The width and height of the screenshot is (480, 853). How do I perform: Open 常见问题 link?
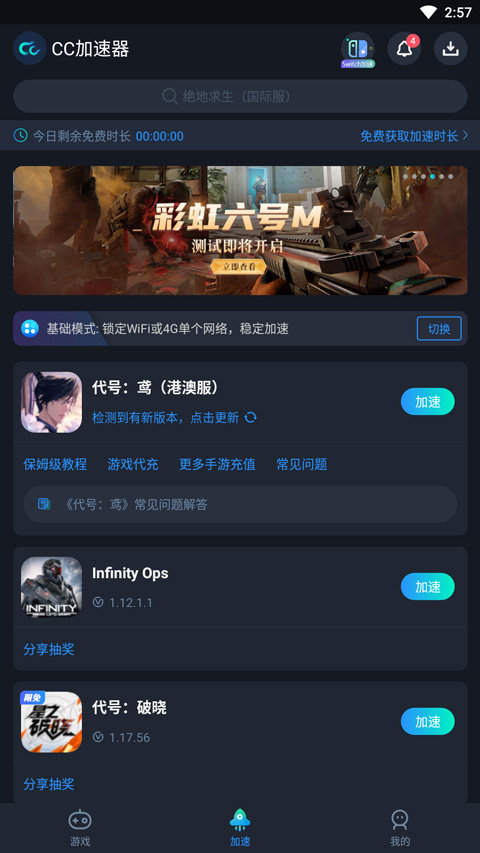click(x=301, y=465)
